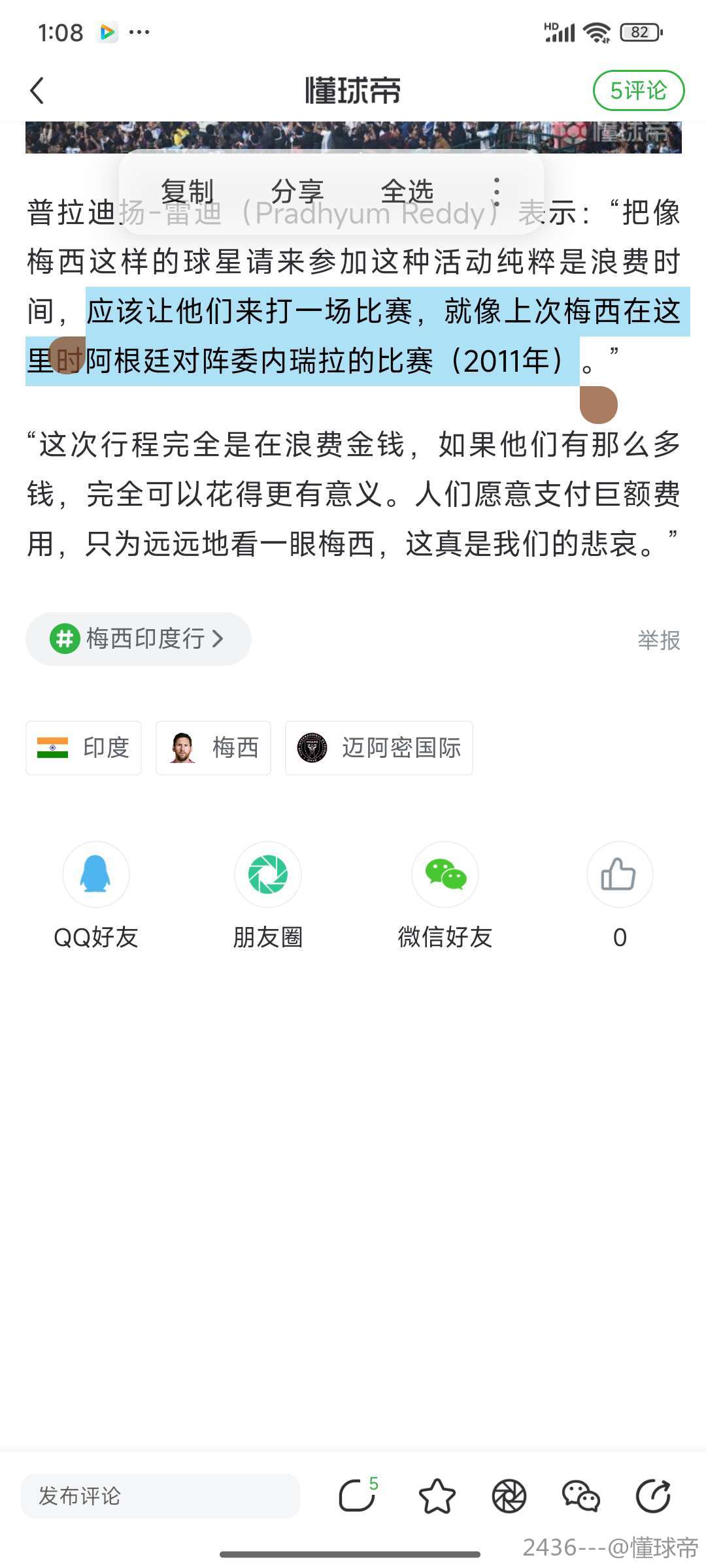Open the 印度 team tag
The height and width of the screenshot is (1568, 706).
[84, 747]
